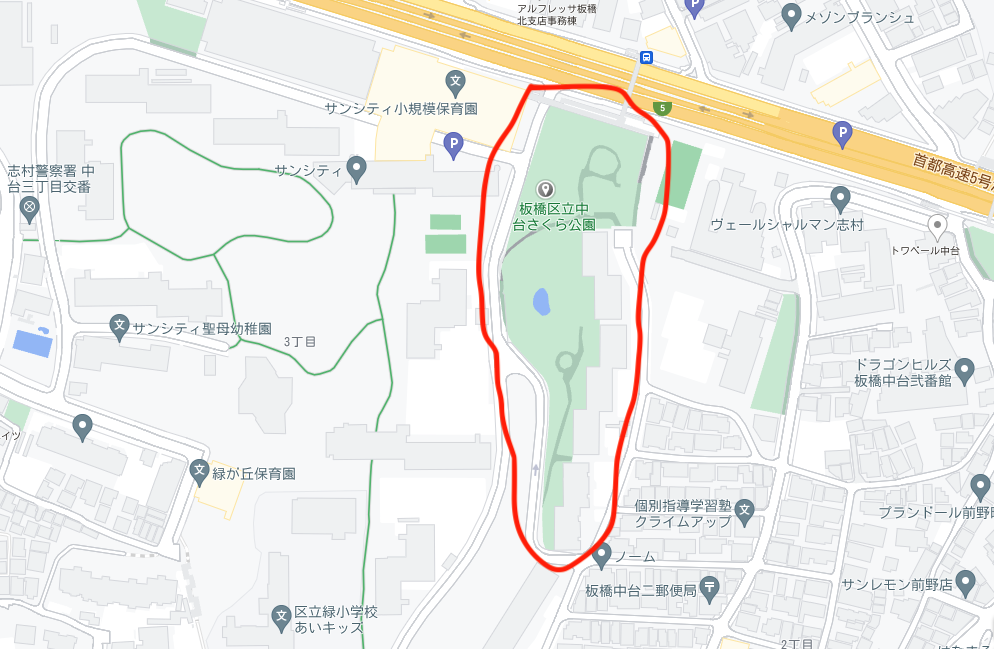Select ドラゴンヒルズ板橋中台弐番館 pin
The width and height of the screenshot is (994, 649).
click(964, 371)
